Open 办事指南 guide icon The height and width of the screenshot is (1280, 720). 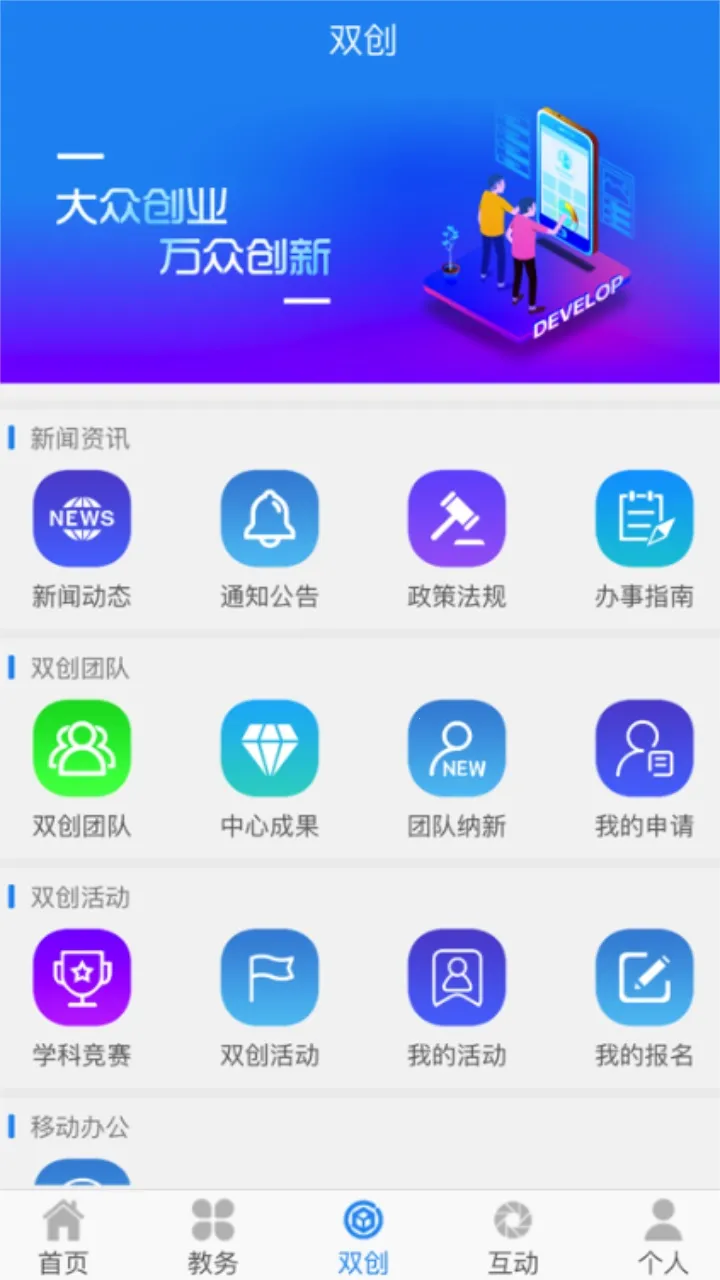(644, 518)
